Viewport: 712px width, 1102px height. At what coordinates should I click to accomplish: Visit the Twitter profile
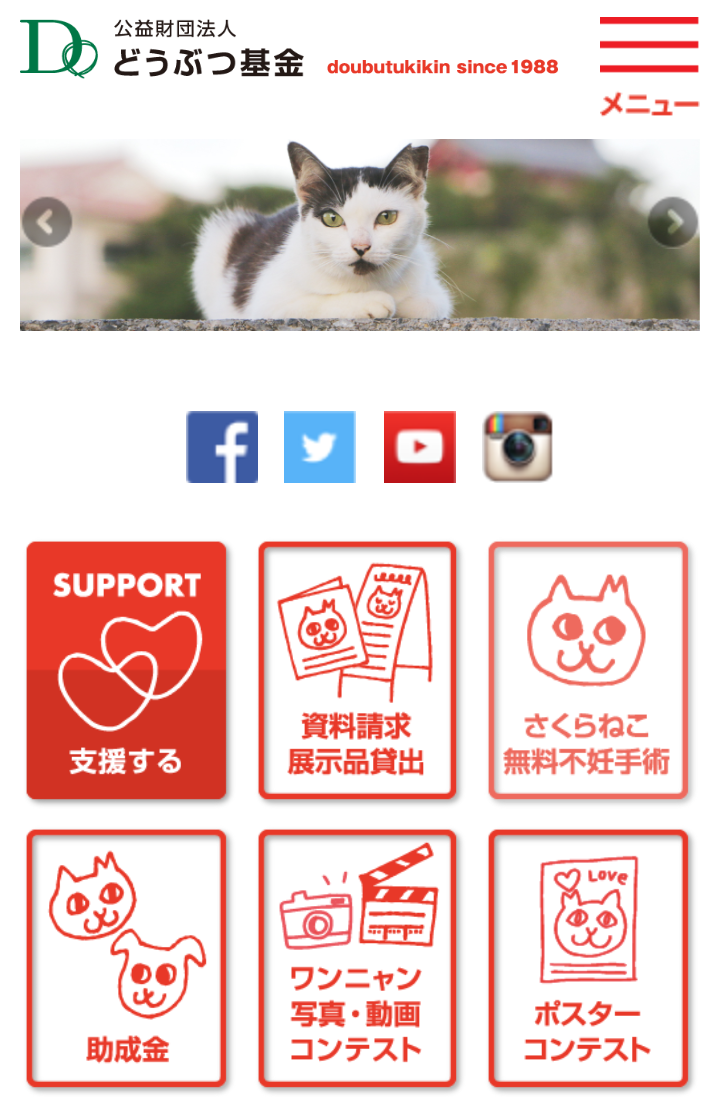[319, 447]
